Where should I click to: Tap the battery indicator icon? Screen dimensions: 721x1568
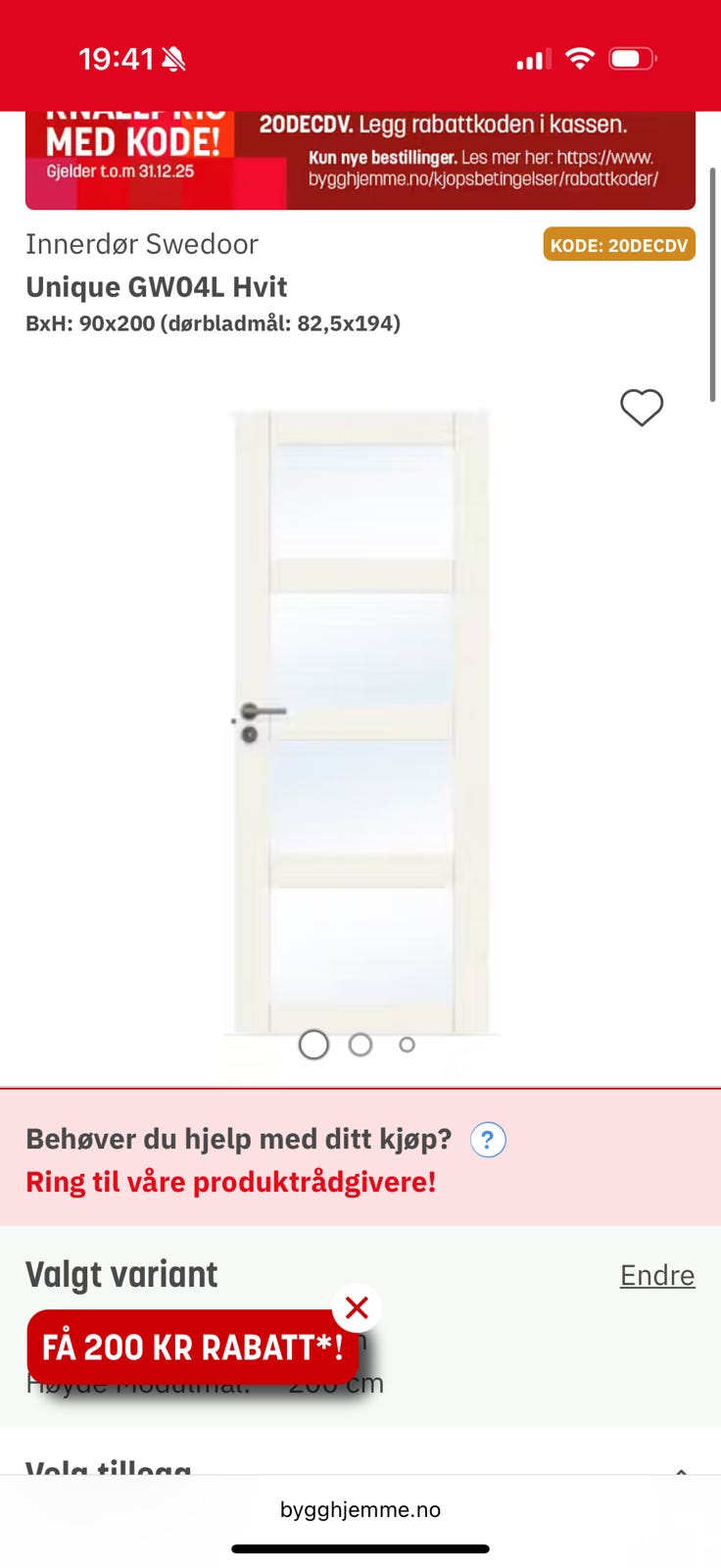[632, 58]
